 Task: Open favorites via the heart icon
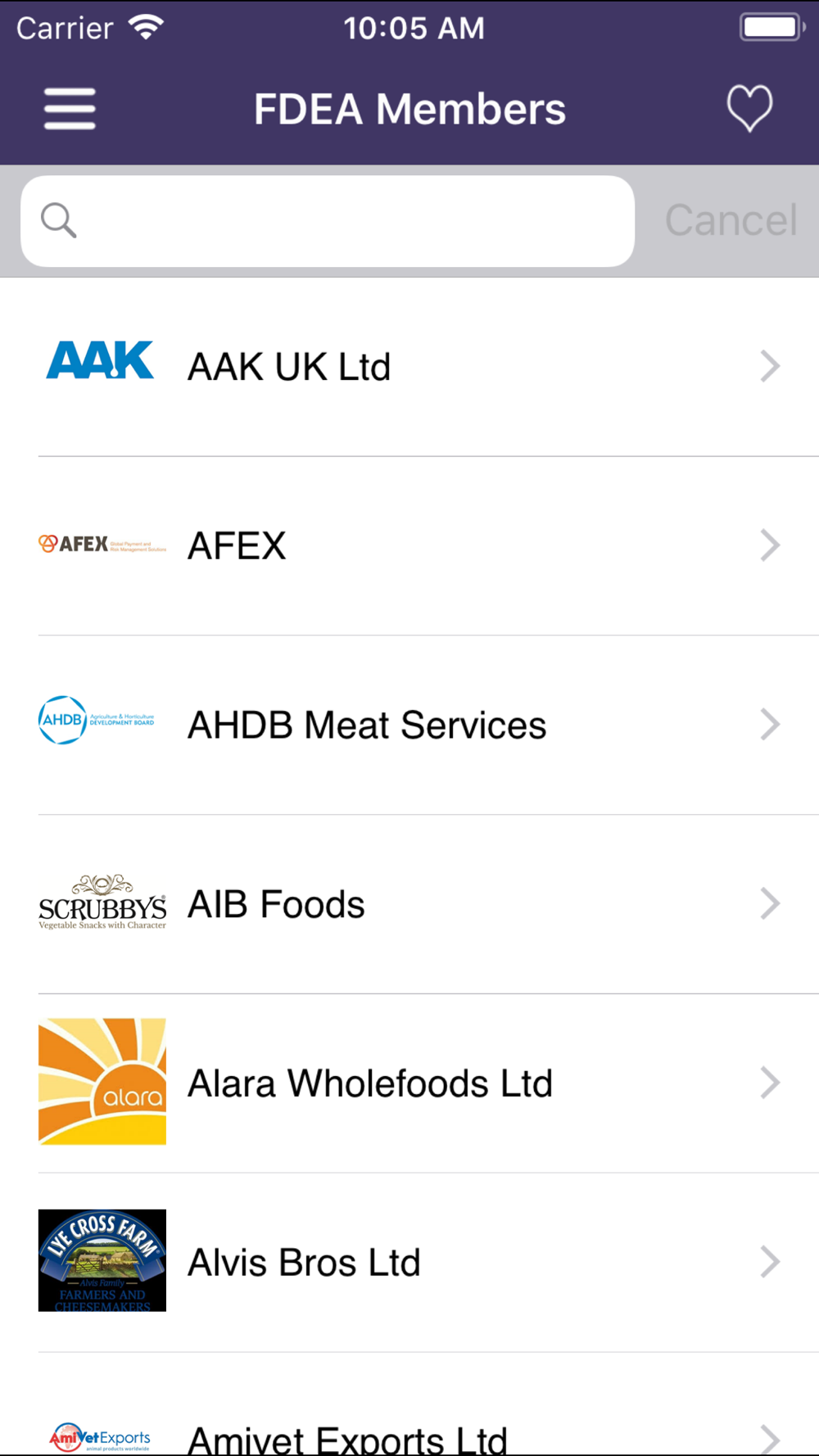[x=749, y=108]
